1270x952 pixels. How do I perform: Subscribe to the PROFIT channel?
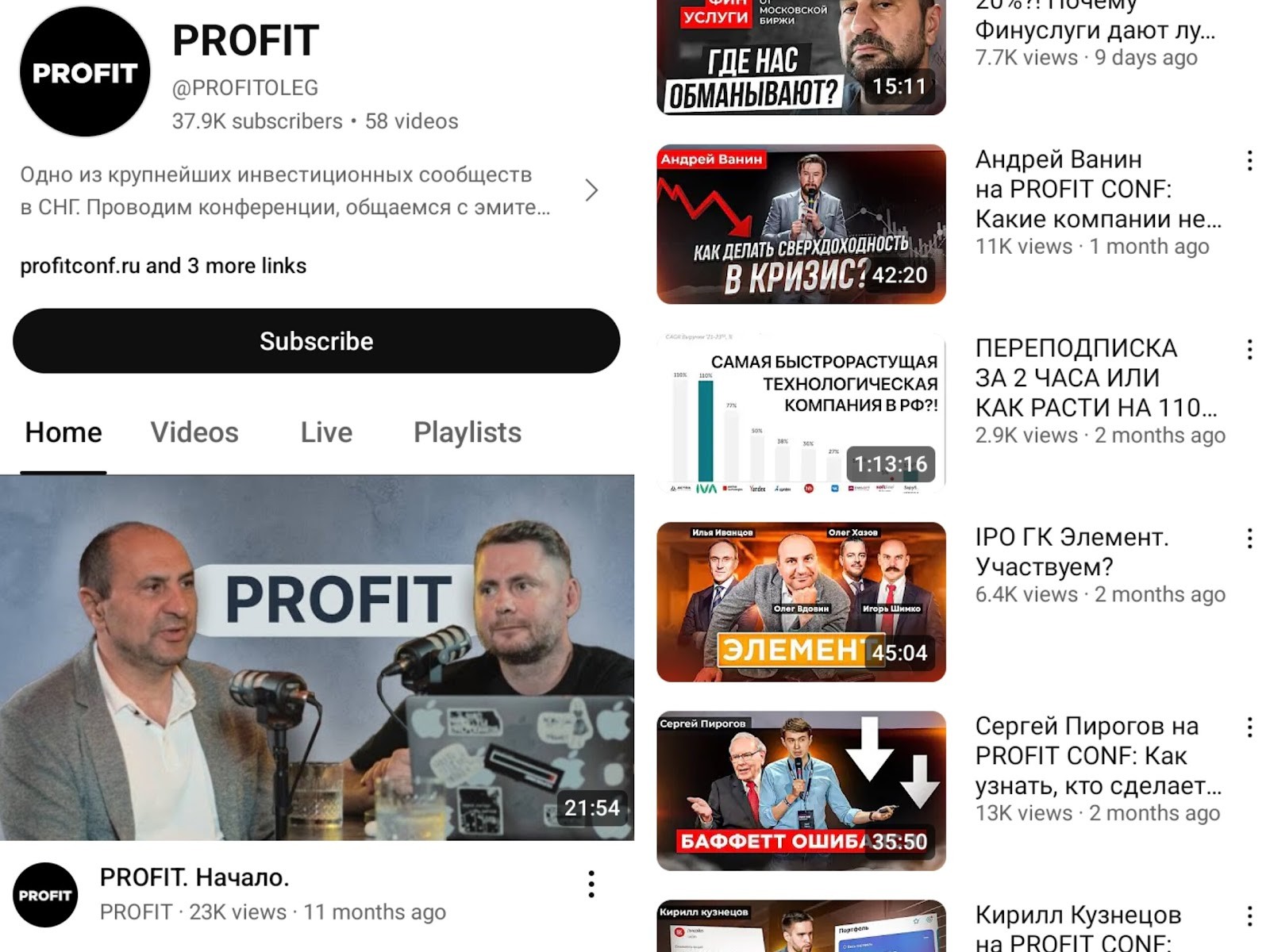(316, 341)
